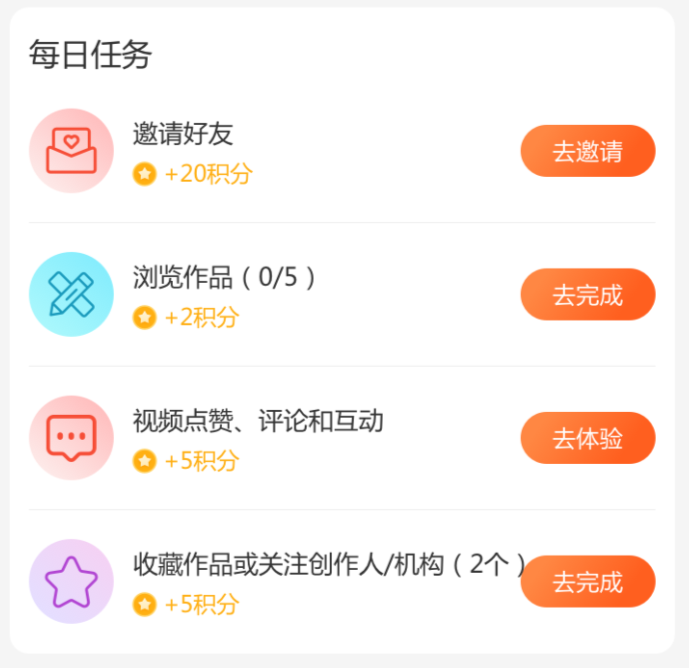Tap 去体验 for 视频点赞 task

pos(588,438)
